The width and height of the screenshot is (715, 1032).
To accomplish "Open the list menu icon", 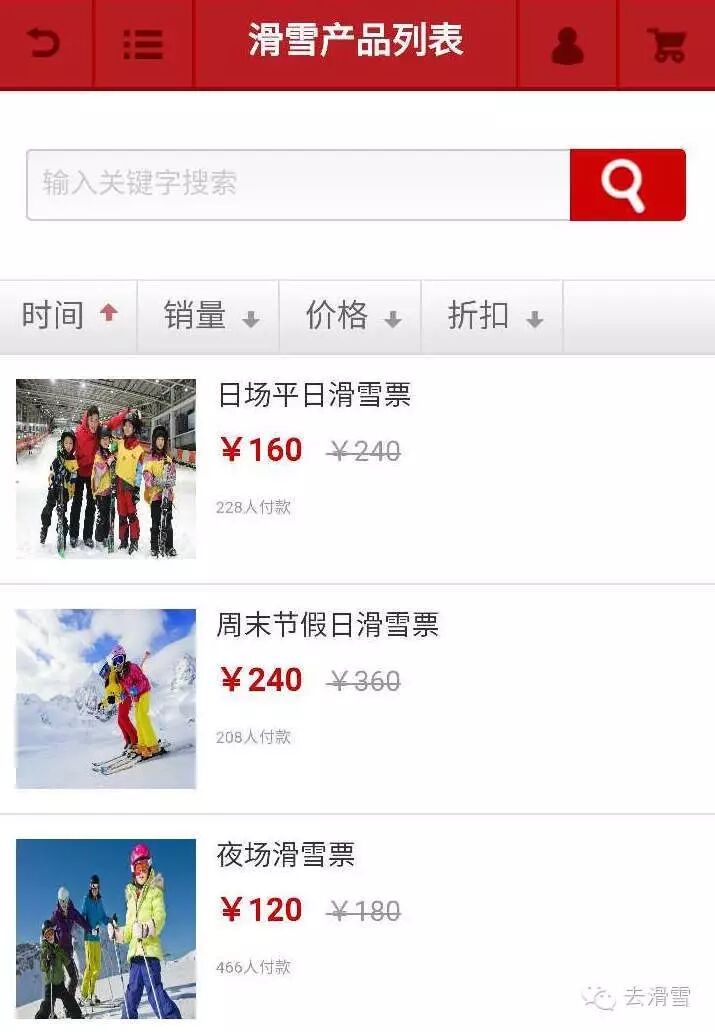I will click(143, 44).
